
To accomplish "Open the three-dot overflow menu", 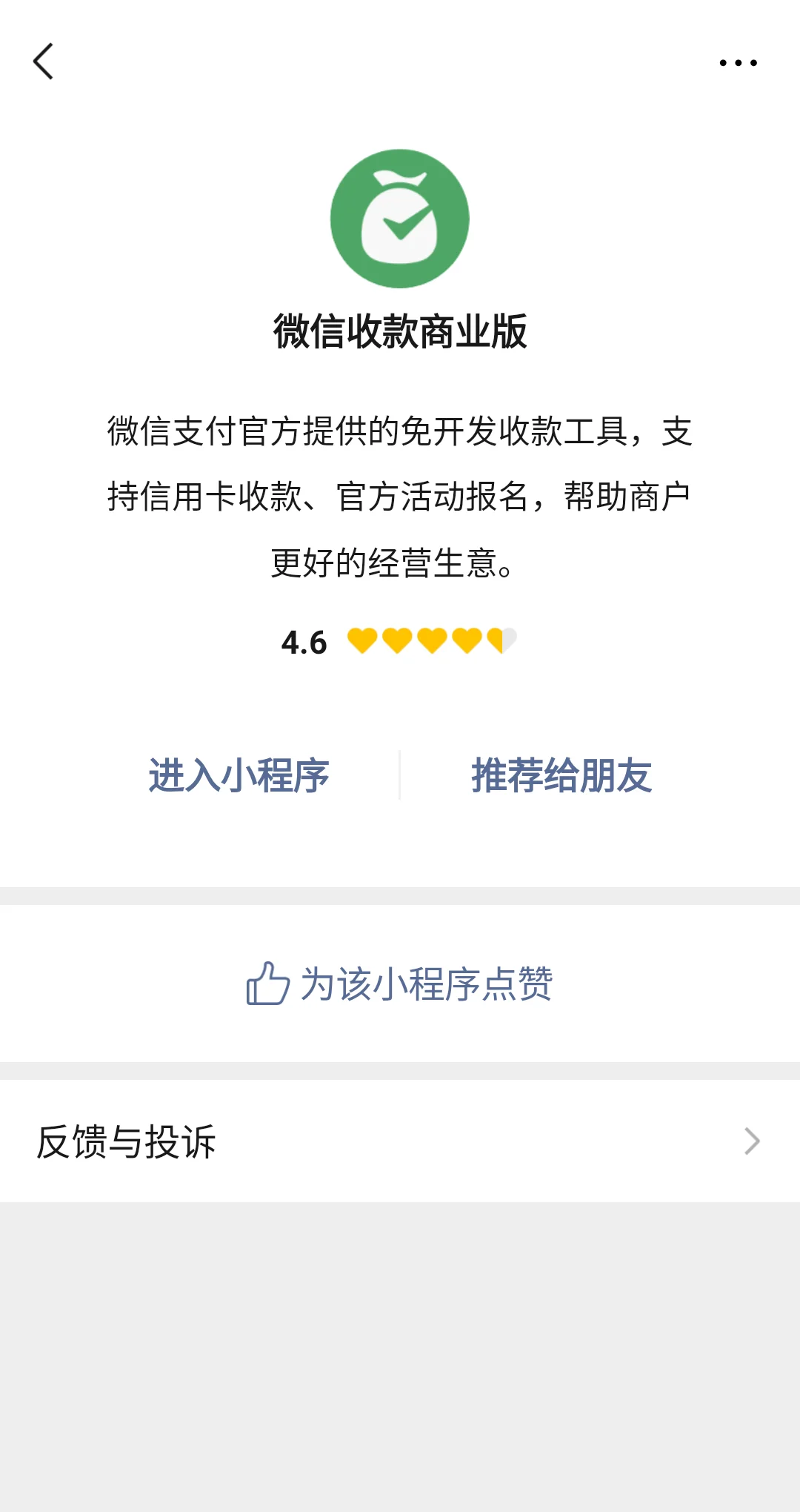I will coord(739,63).
